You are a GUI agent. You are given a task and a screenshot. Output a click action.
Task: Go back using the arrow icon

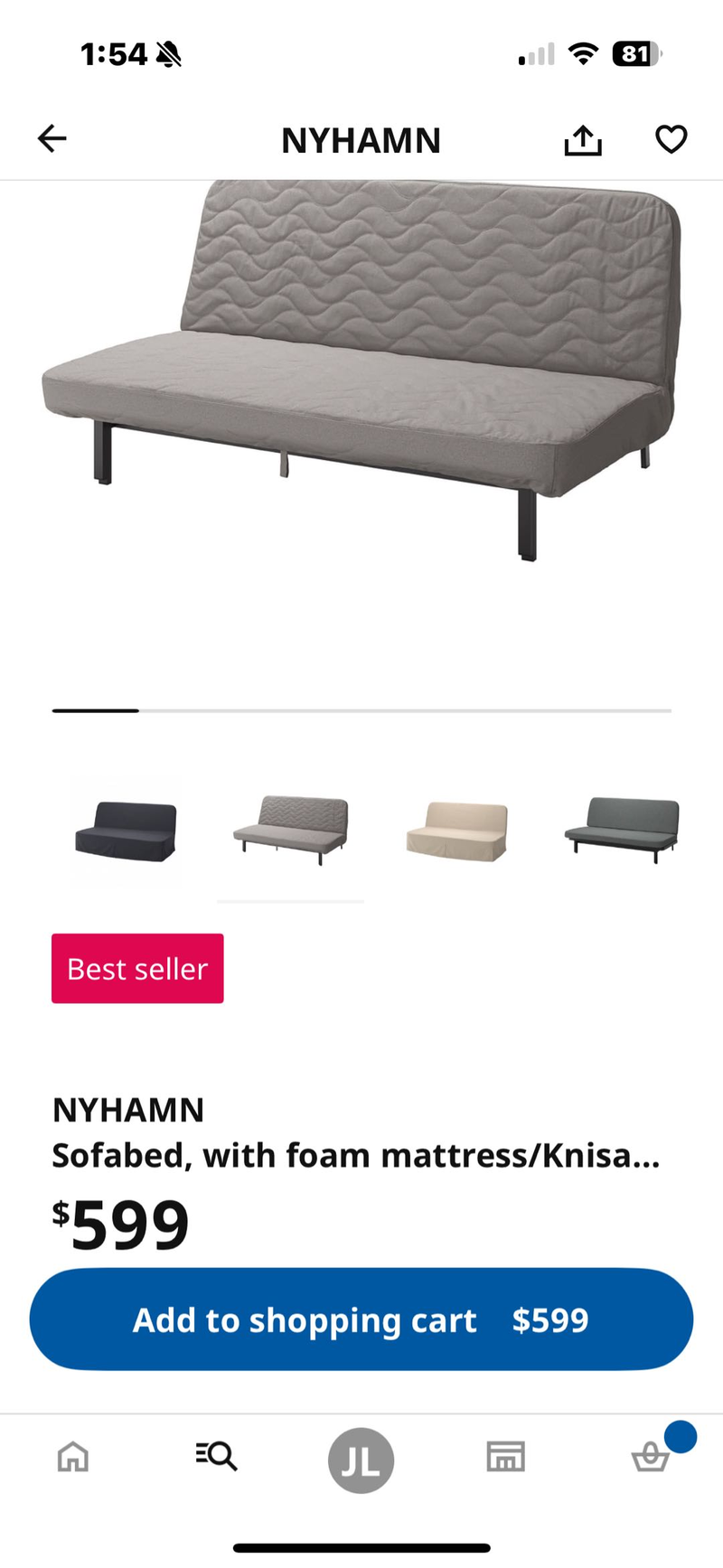[x=52, y=138]
